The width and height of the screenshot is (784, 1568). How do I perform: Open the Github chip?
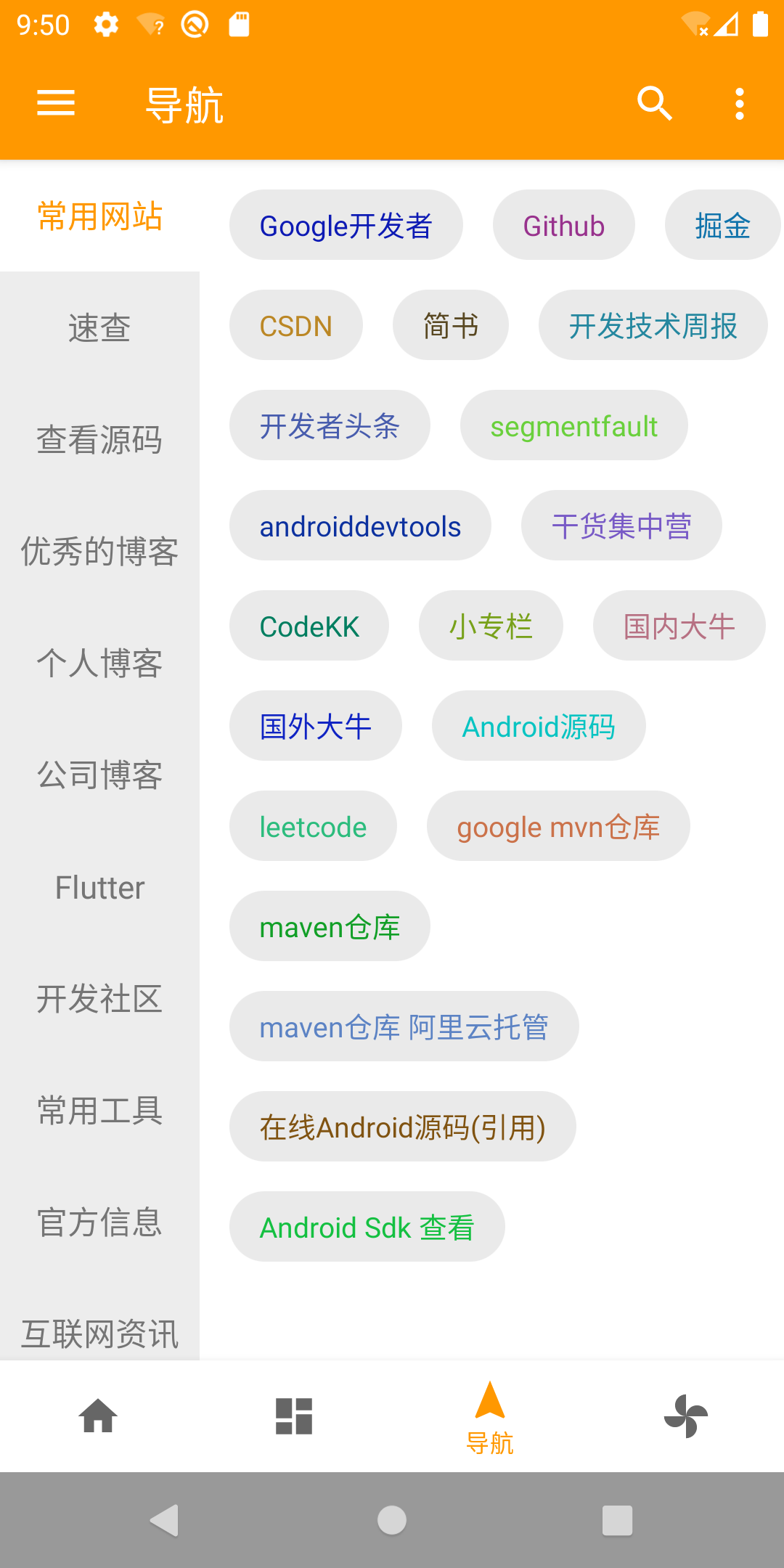pyautogui.click(x=563, y=225)
